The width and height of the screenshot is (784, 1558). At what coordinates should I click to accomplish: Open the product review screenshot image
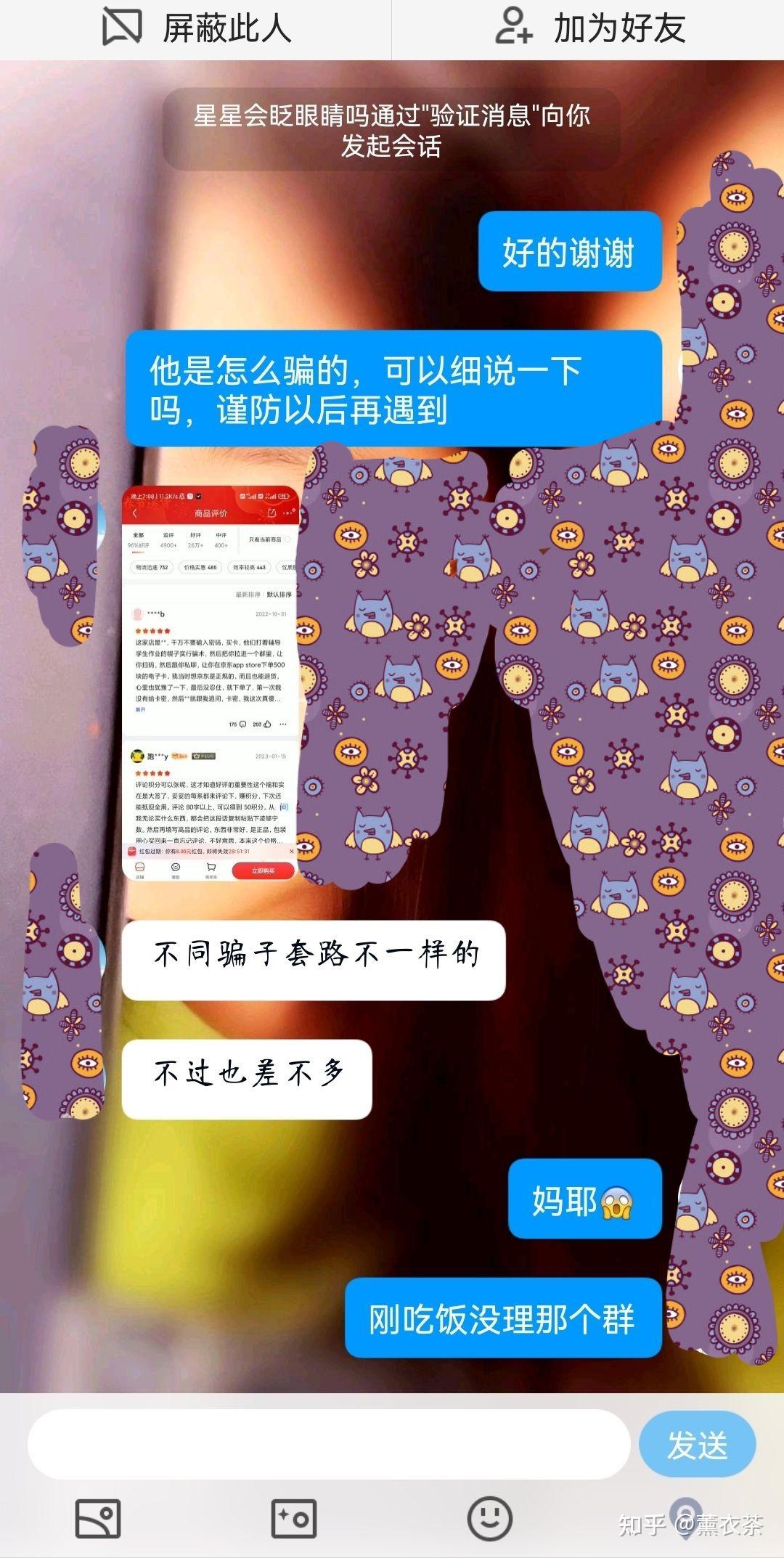(211, 684)
